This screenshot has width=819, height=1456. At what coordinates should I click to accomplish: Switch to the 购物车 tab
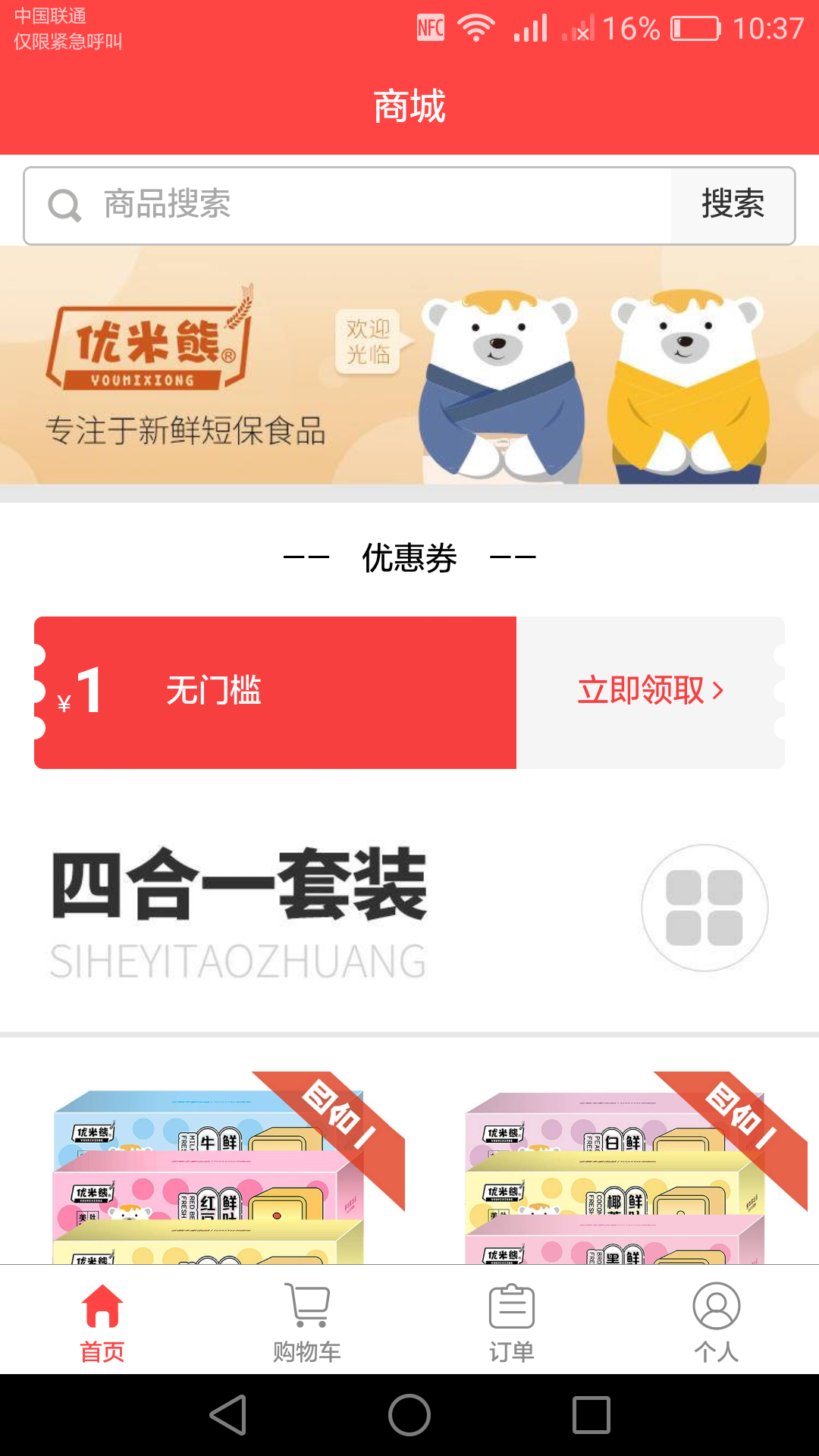307,1321
